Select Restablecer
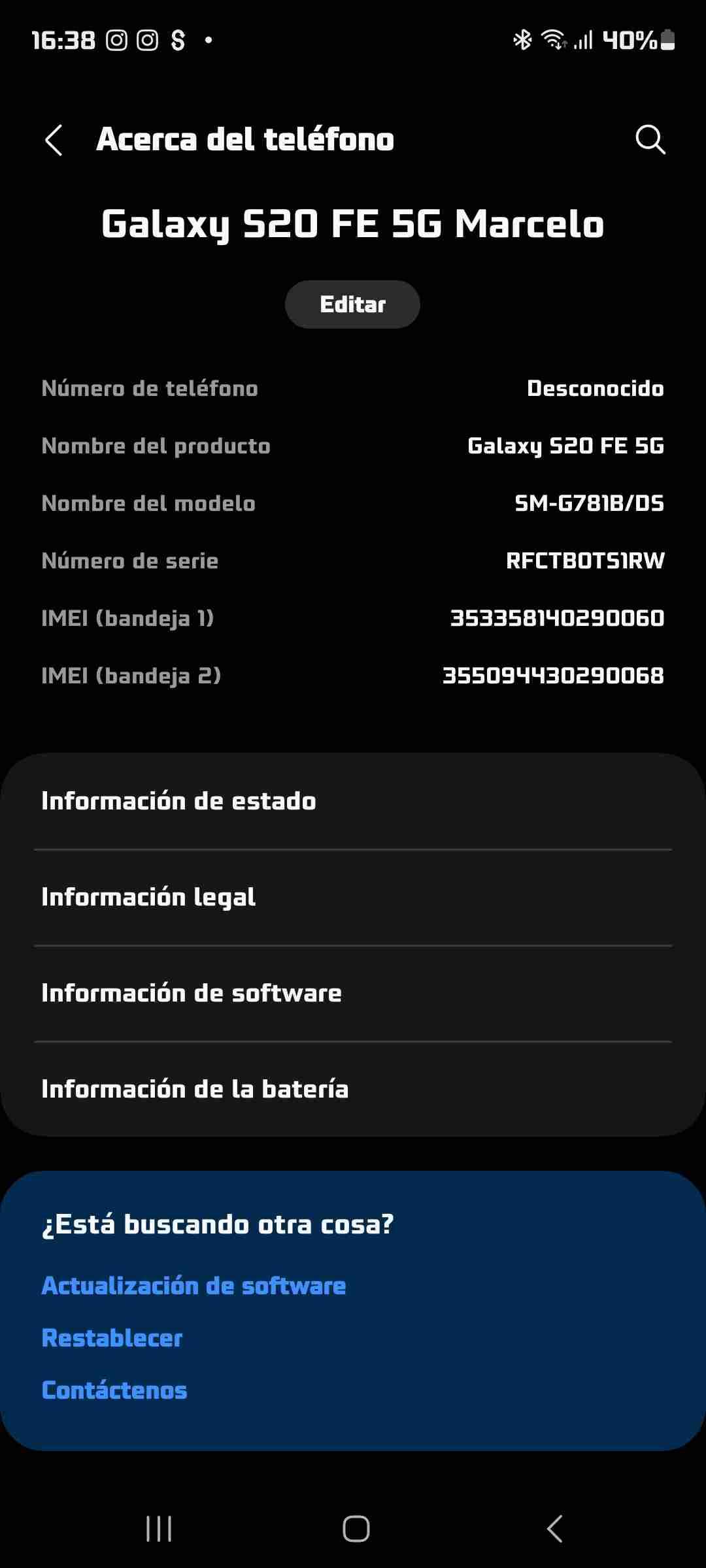This screenshot has height=1568, width=706. click(112, 1337)
